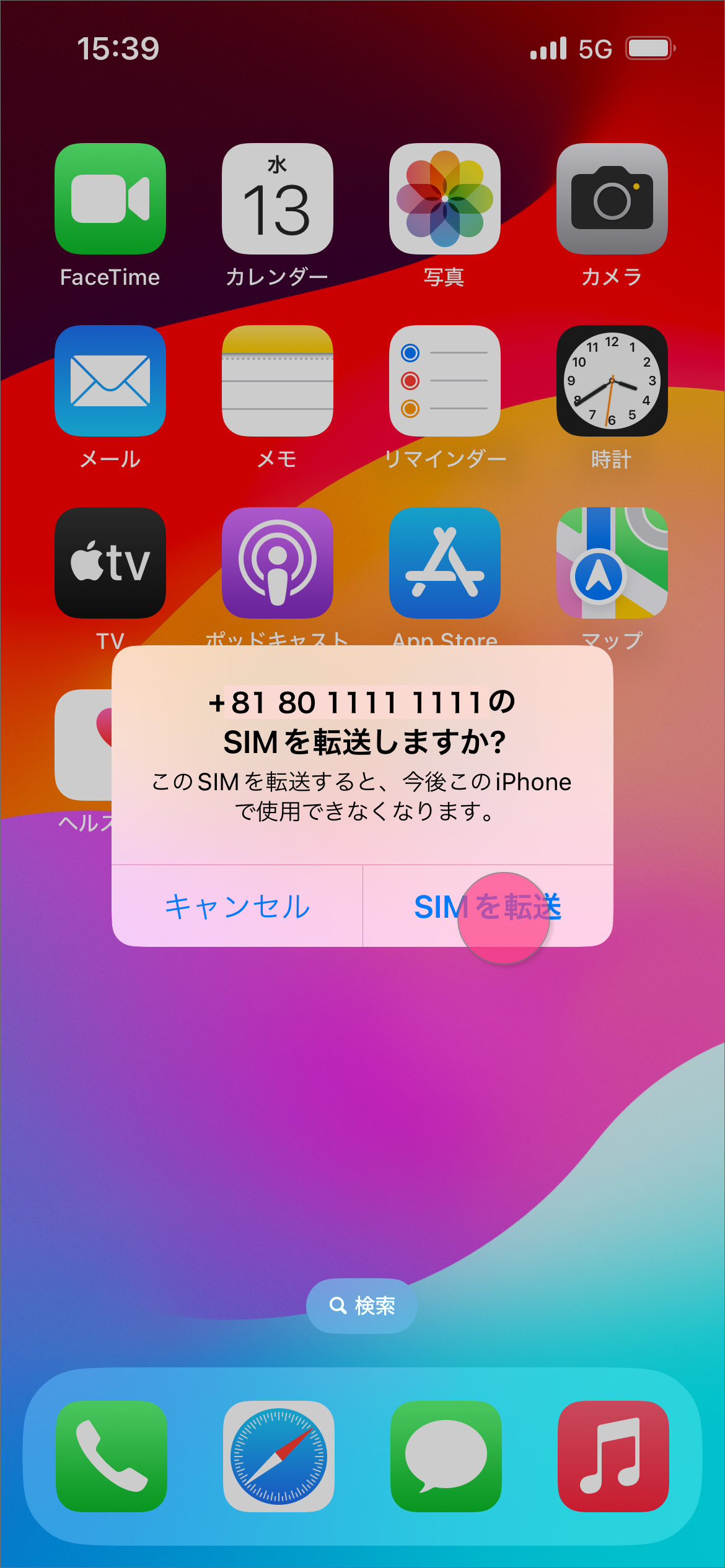
Task: Tap キャンセル to dismiss the dialog
Action: 237,906
